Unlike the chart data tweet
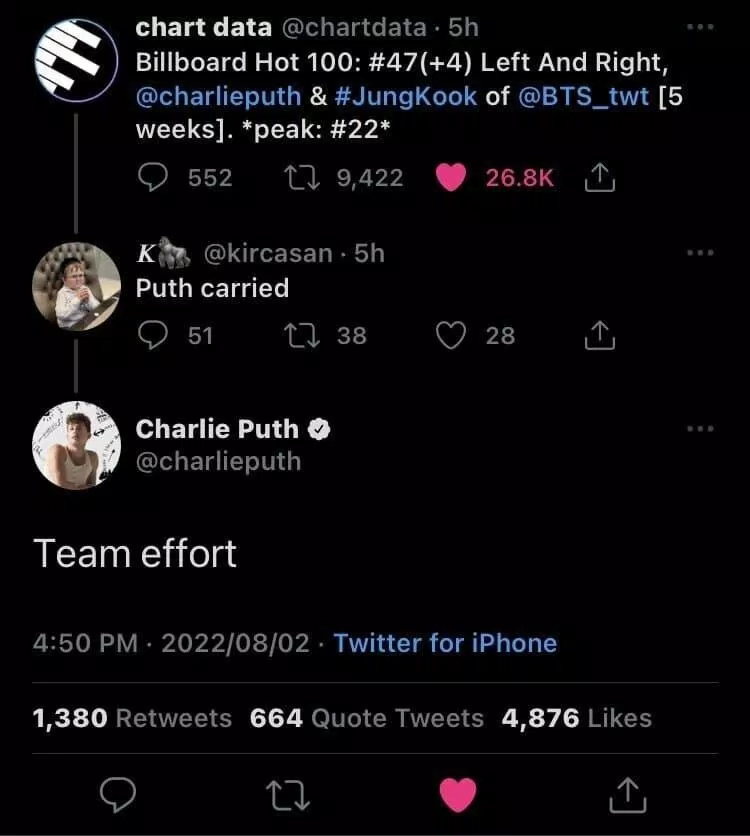The height and width of the screenshot is (836, 750). [x=452, y=175]
